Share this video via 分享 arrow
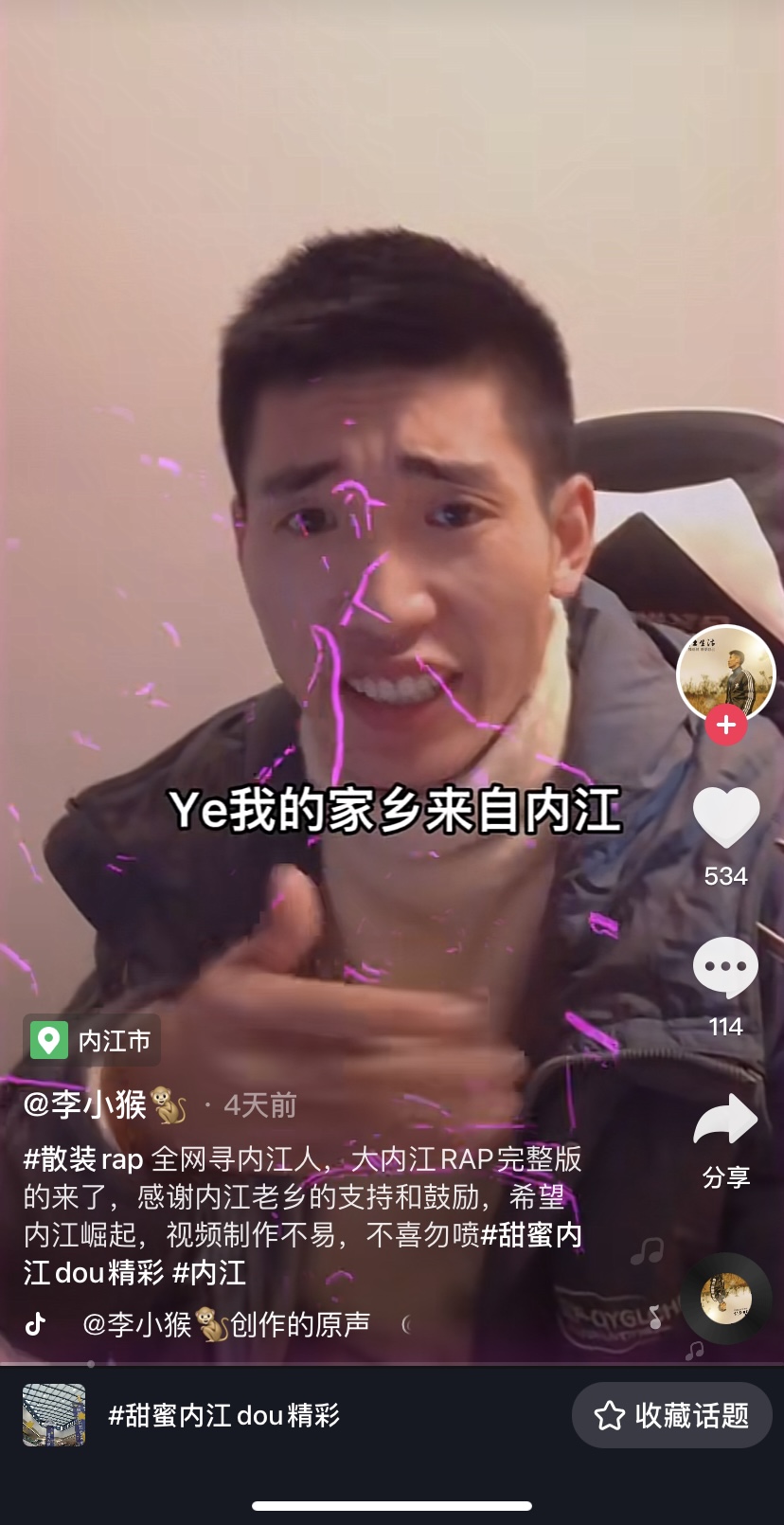 [725, 1121]
